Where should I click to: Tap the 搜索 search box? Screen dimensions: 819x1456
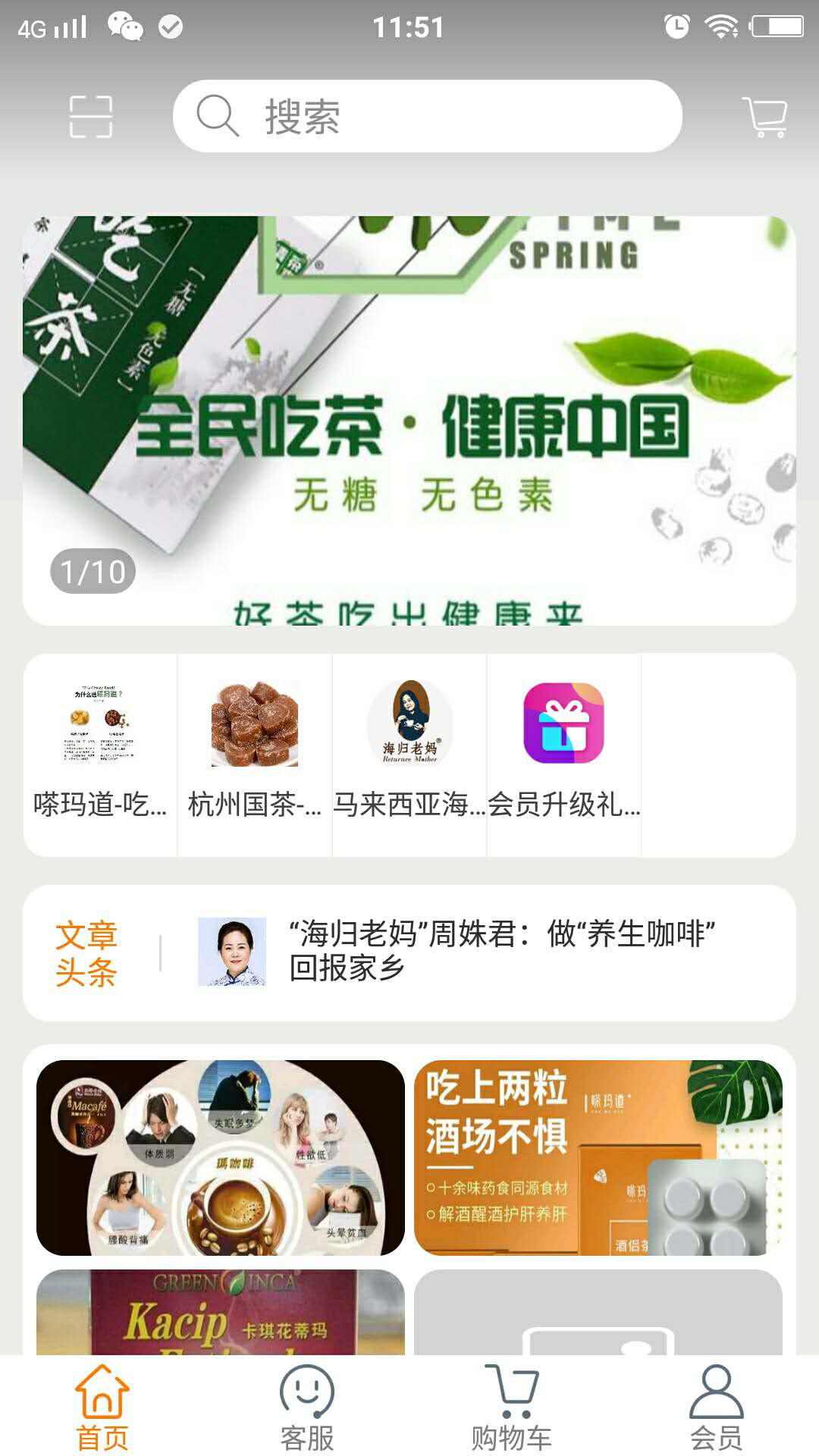coord(427,117)
